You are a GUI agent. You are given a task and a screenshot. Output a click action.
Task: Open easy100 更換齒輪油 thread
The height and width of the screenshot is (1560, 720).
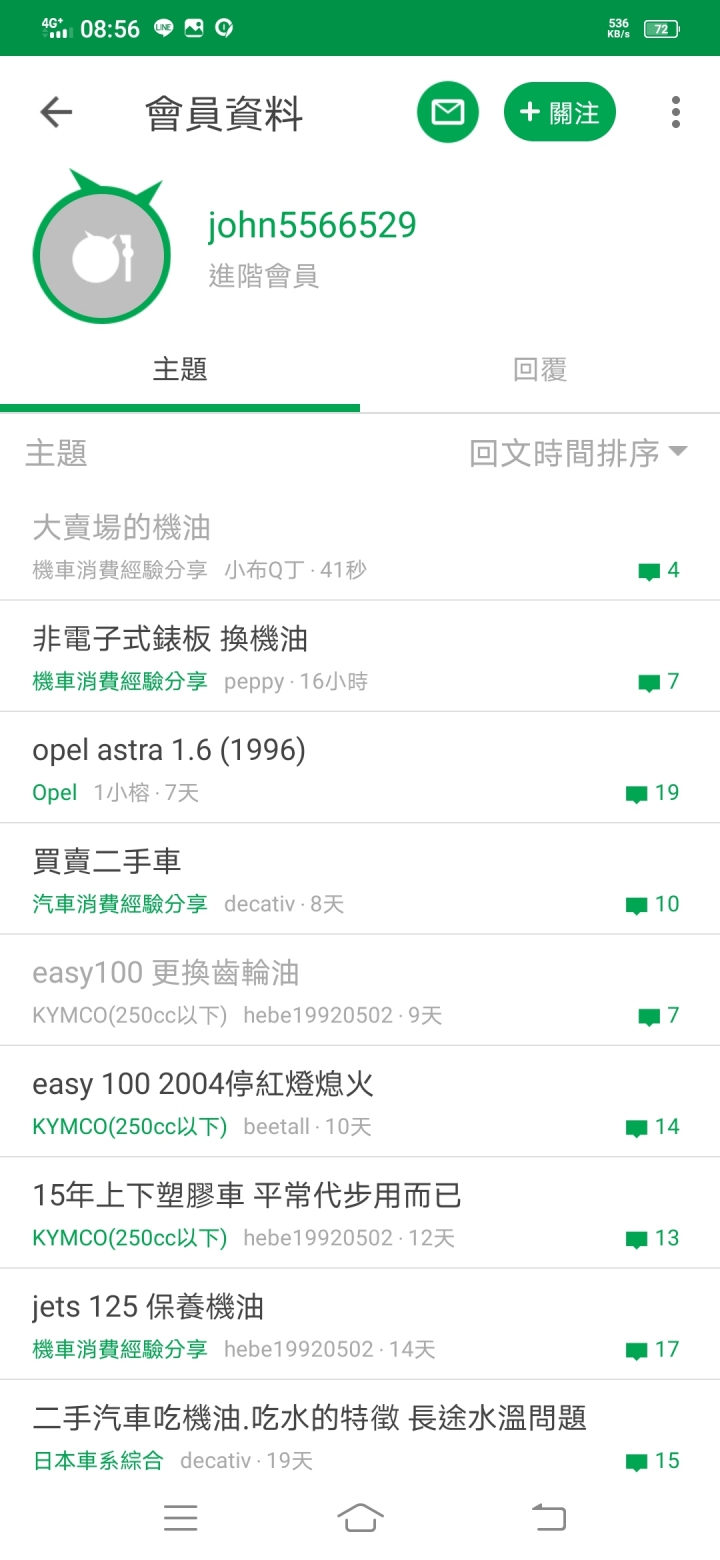coord(360,990)
